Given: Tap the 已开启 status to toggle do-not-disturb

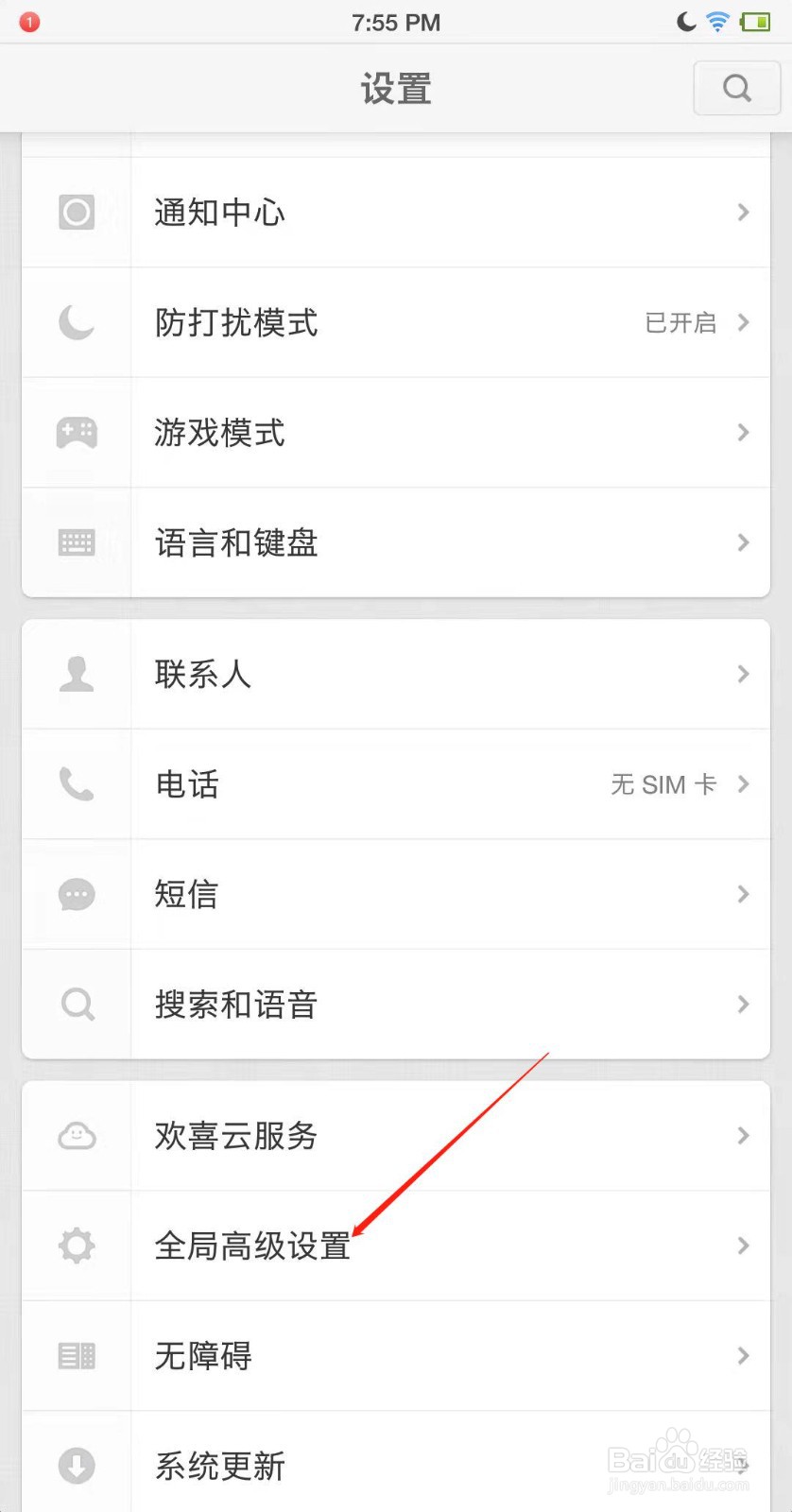Looking at the screenshot, I should click(x=679, y=322).
